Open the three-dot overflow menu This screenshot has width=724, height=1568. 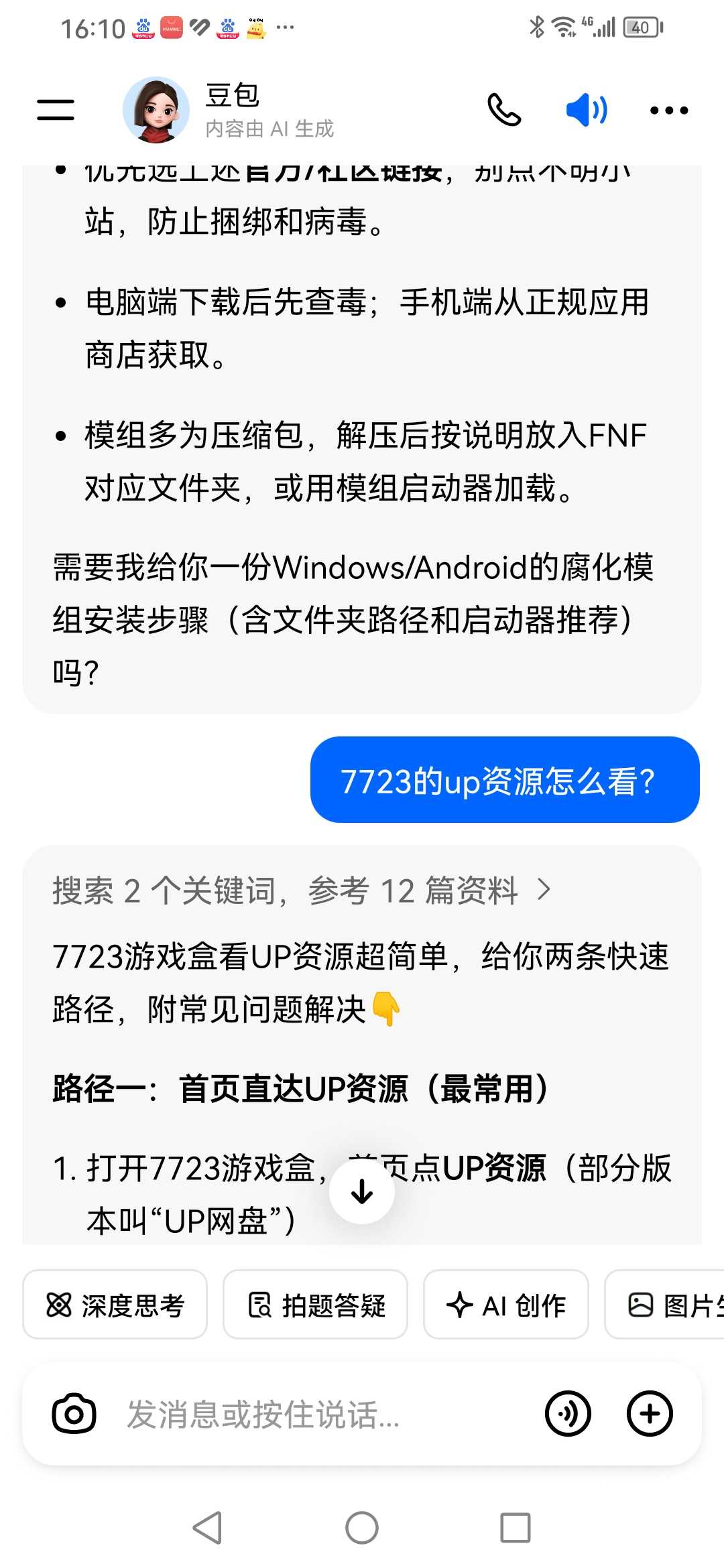[669, 111]
